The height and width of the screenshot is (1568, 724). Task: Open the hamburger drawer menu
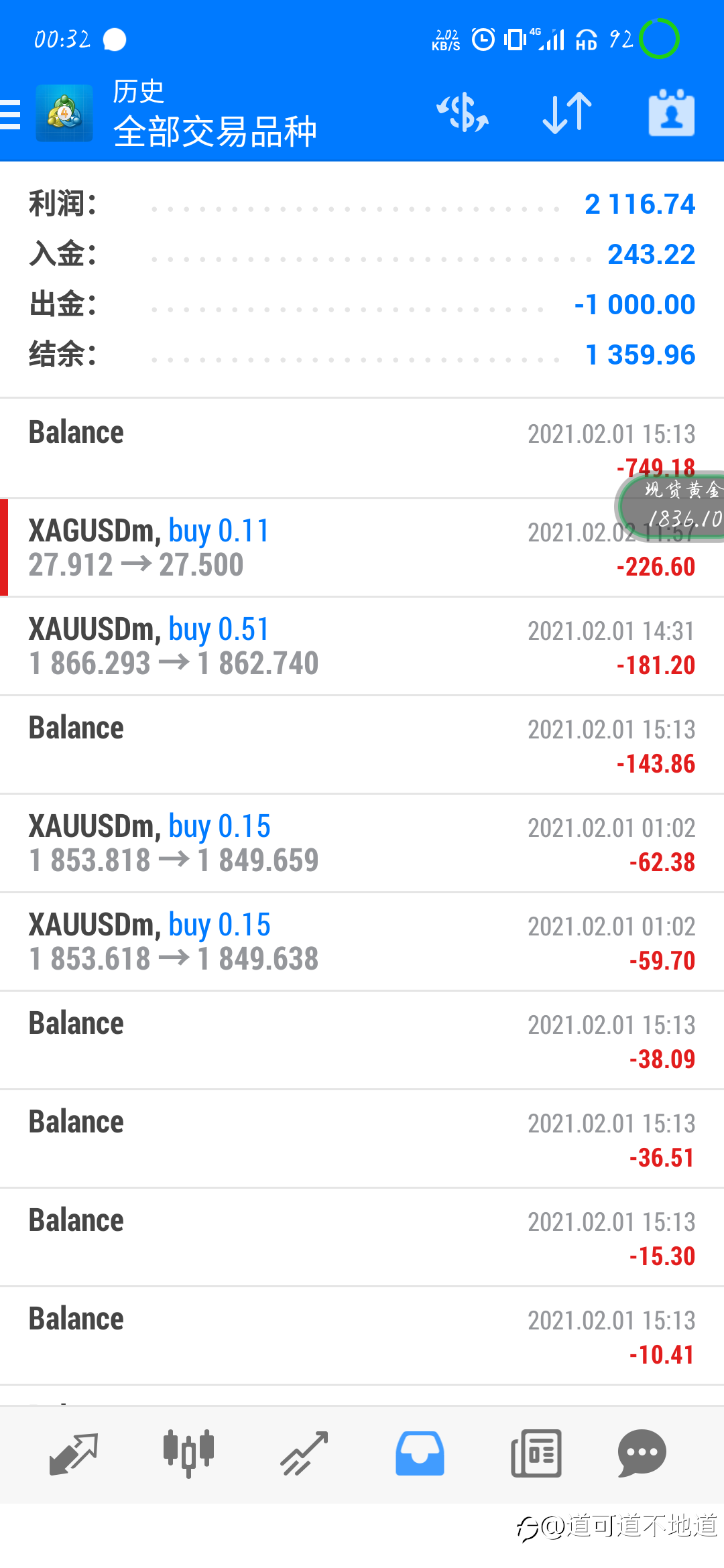[x=10, y=114]
